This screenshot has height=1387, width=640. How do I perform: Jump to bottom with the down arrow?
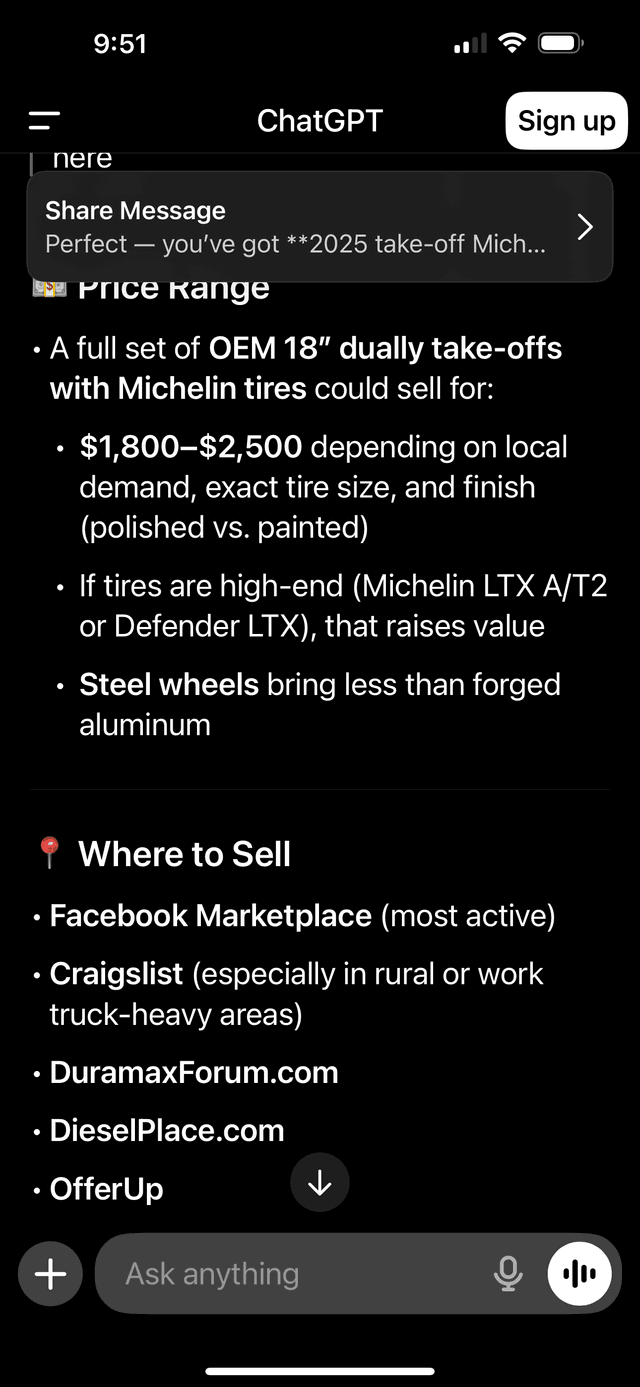coord(319,1183)
